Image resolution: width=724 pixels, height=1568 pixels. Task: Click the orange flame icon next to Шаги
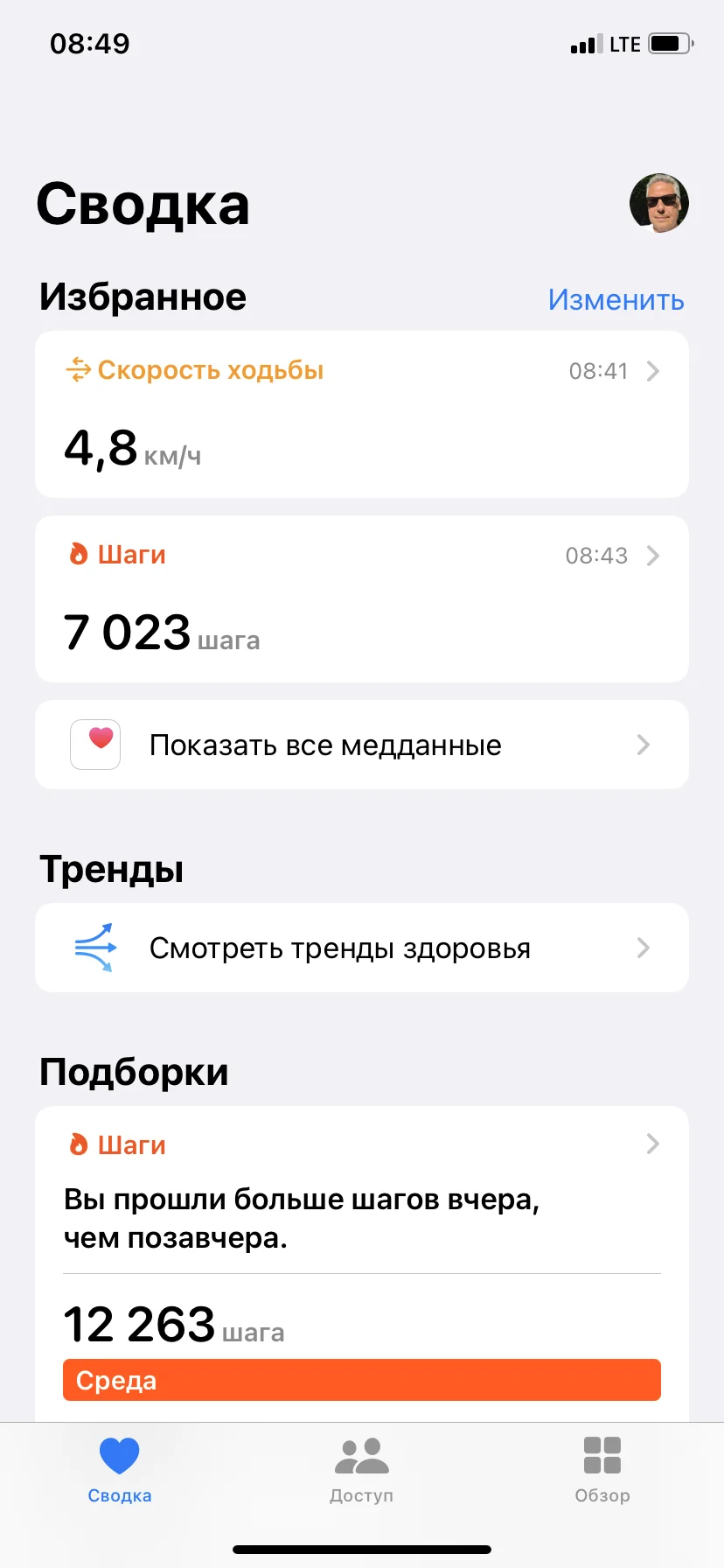[80, 555]
